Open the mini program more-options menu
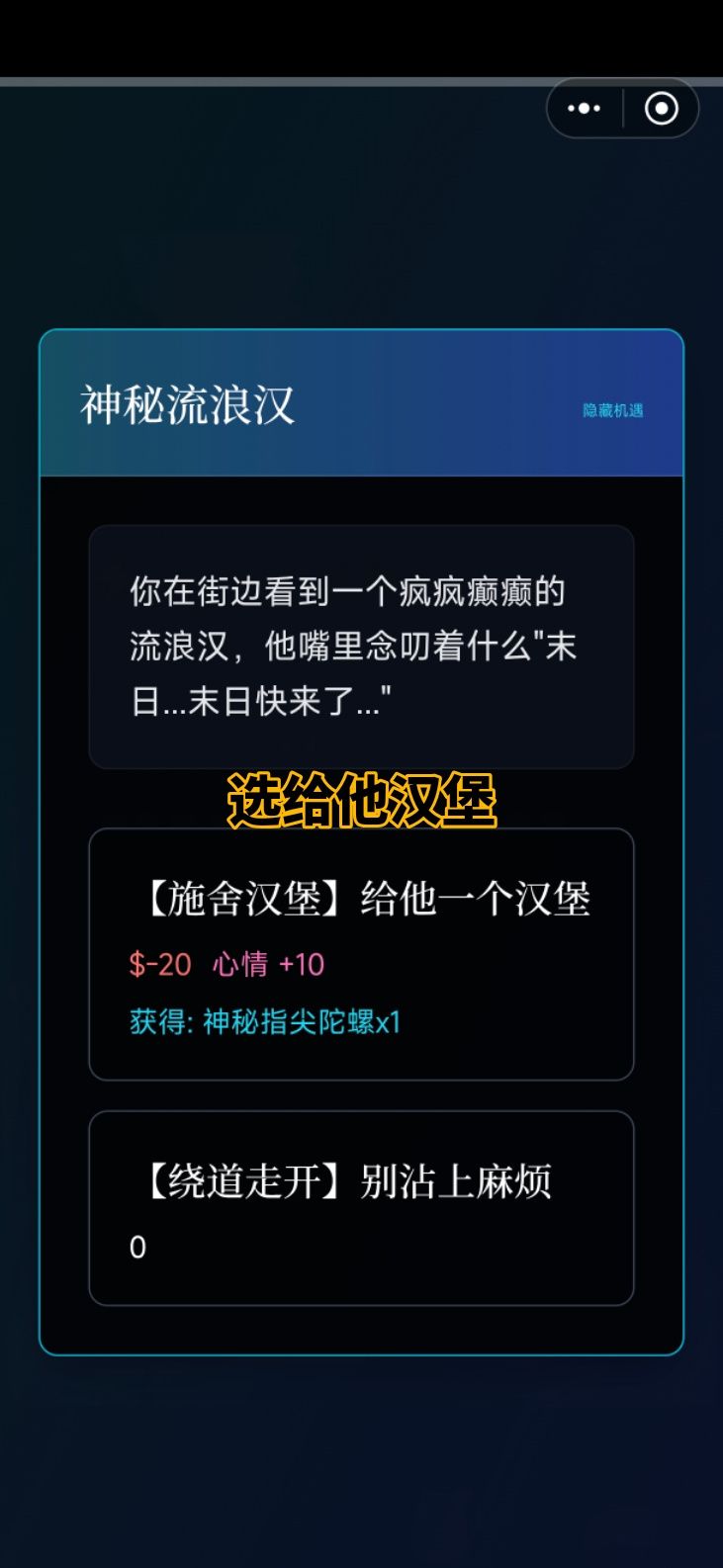This screenshot has height=1568, width=723. (585, 109)
